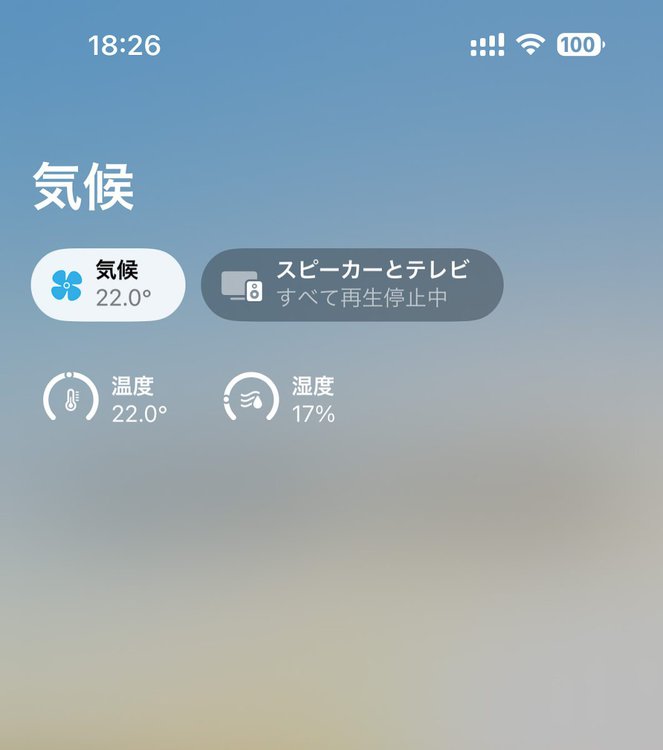Switch to スピーカーとテレビ category
The height and width of the screenshot is (750, 663).
click(352, 285)
